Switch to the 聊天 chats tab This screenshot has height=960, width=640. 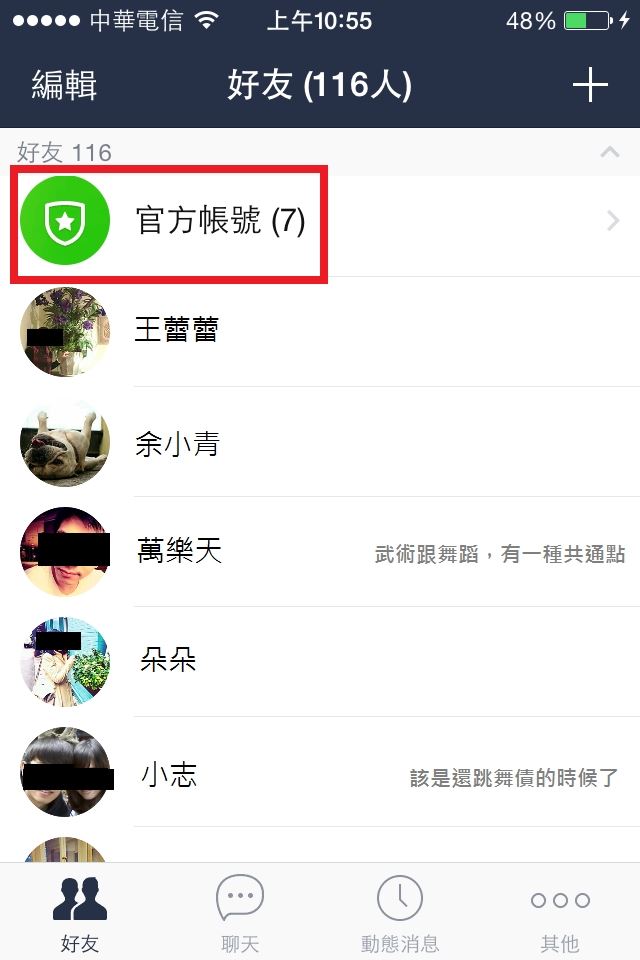click(240, 912)
